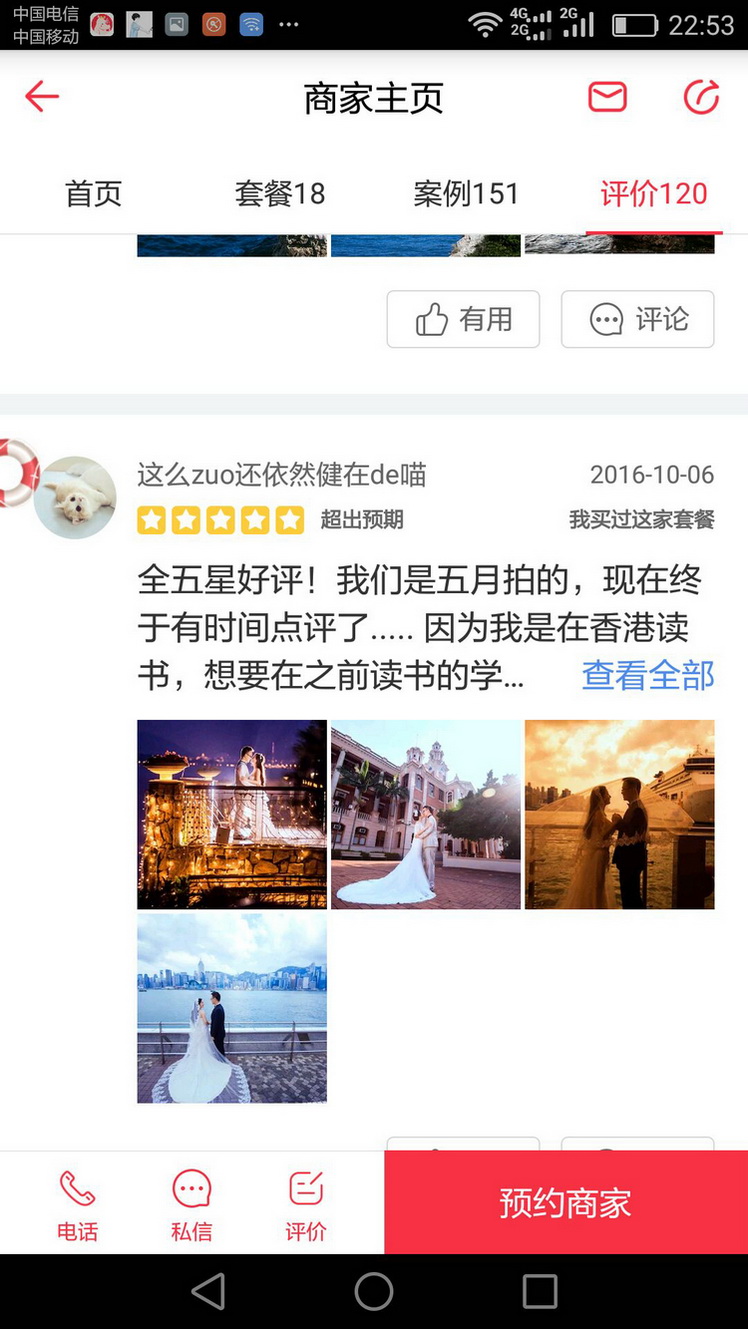Image resolution: width=748 pixels, height=1329 pixels.
Task: Open the night lights wedding photo
Action: pos(232,814)
